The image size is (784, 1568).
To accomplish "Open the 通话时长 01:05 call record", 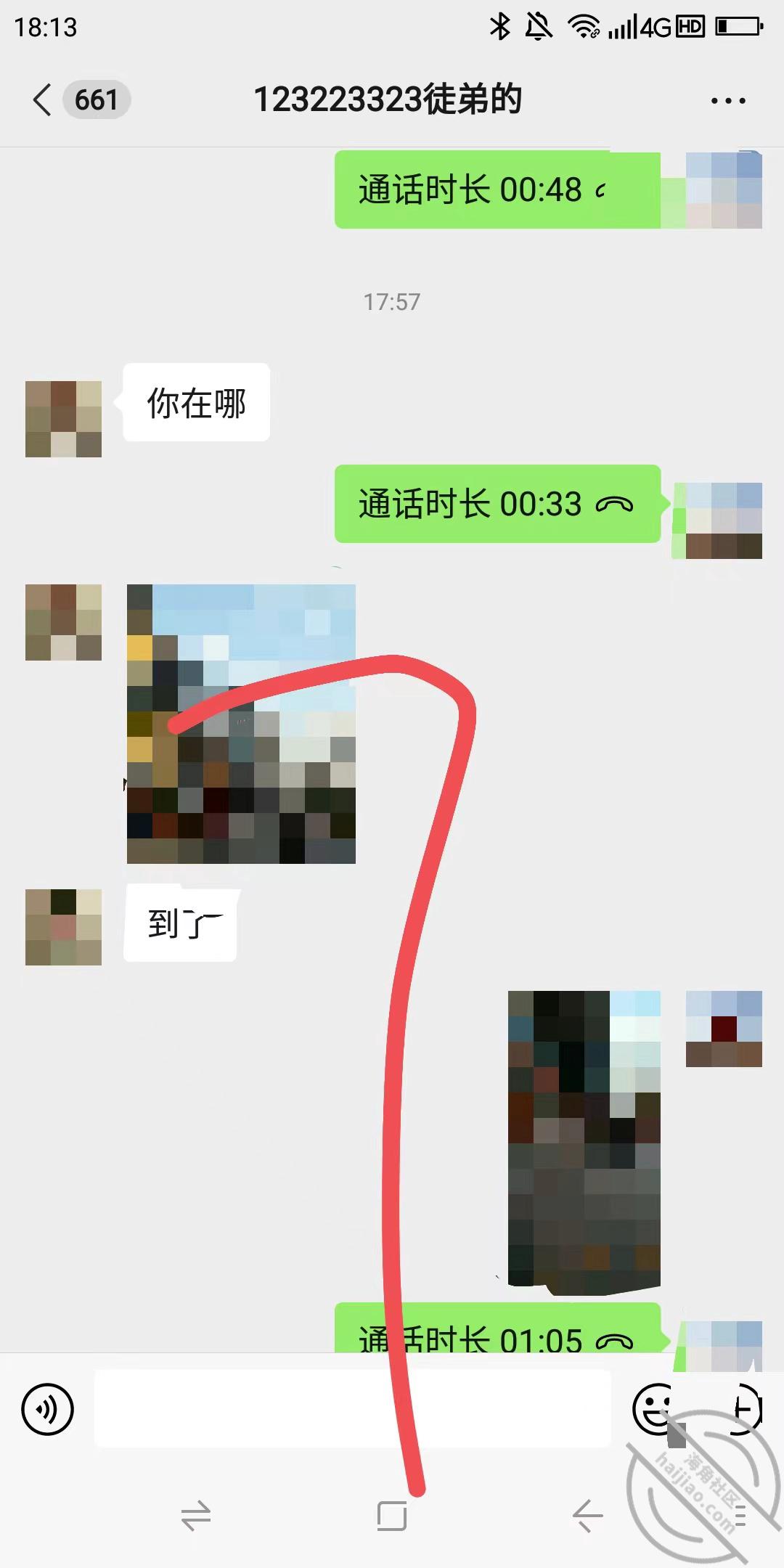I will click(498, 1328).
